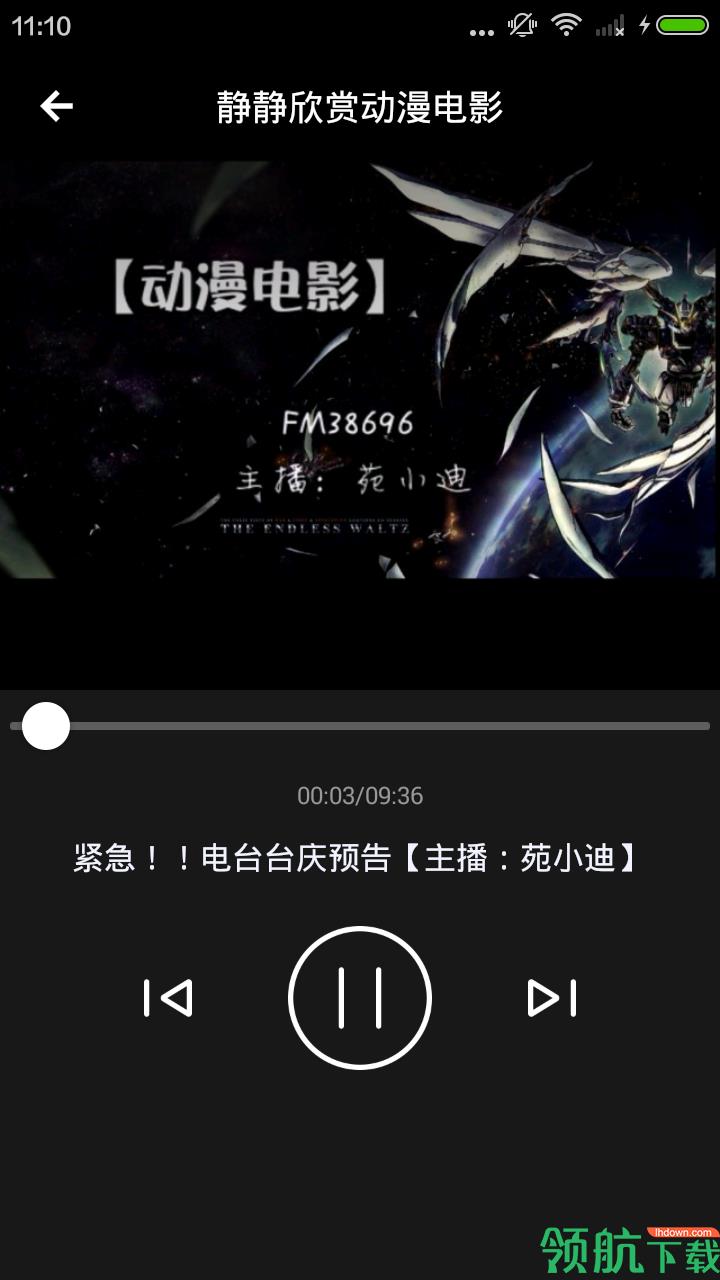Screen dimensions: 720x1280
Task: Go back using the top arrow
Action: tap(57, 106)
